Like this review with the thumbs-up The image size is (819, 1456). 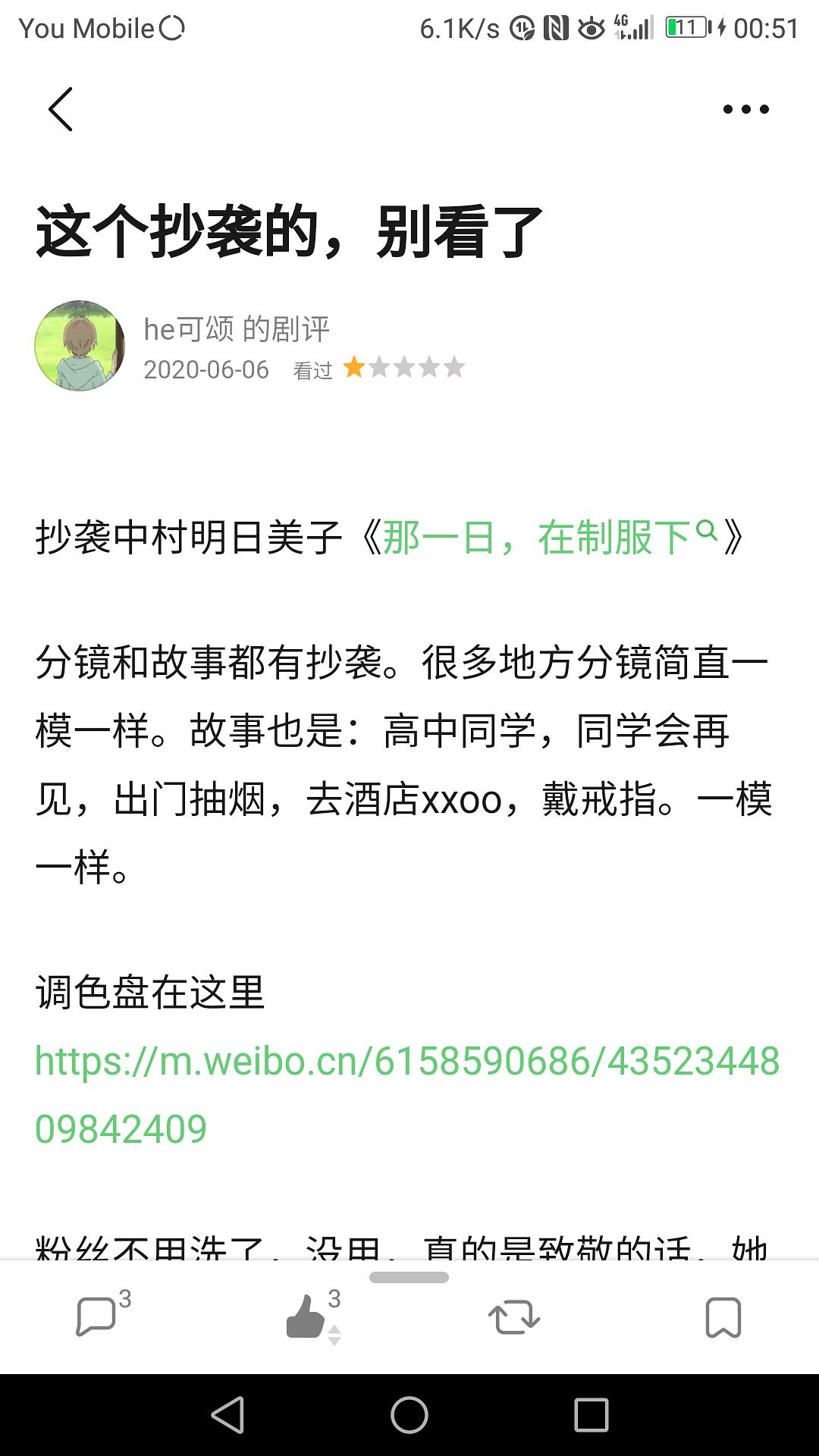coord(306,1316)
